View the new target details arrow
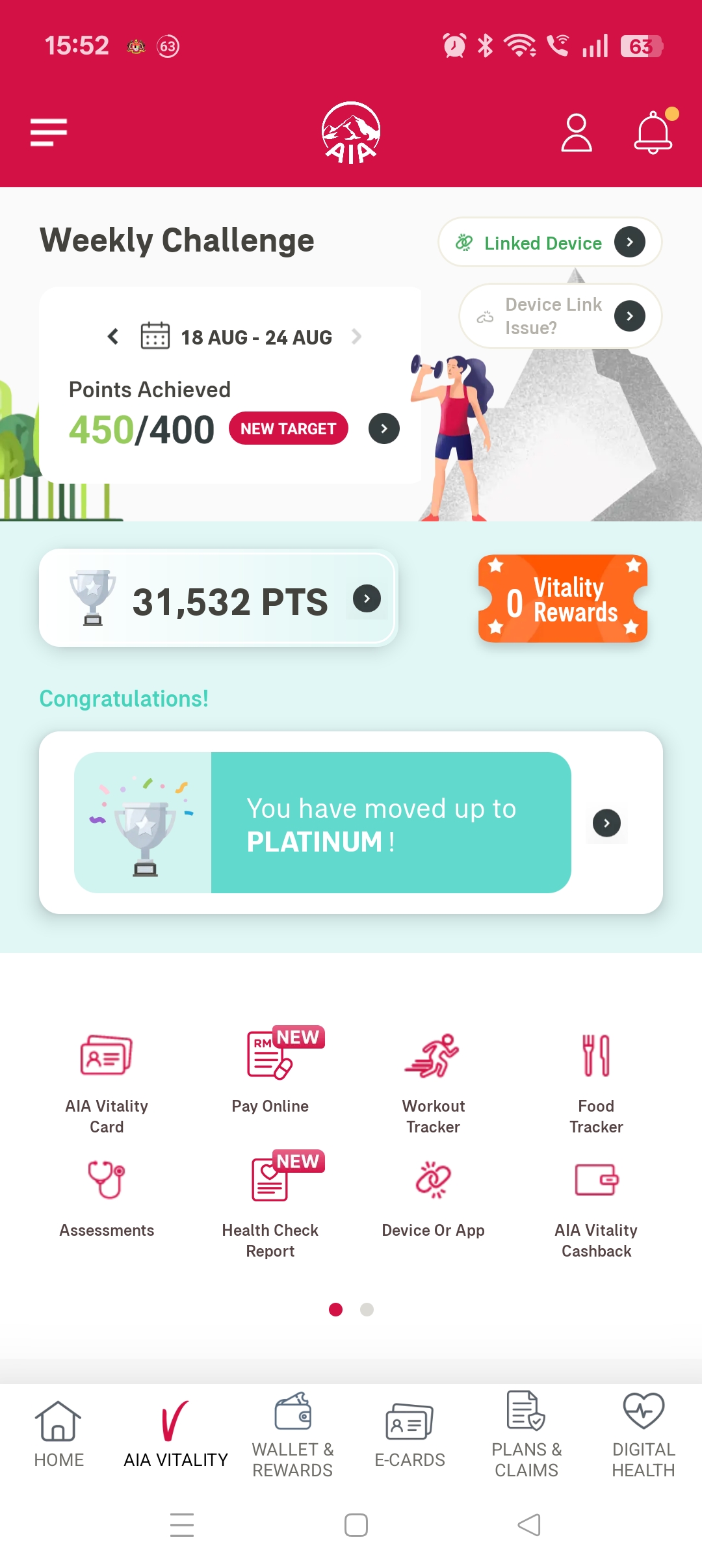702x1568 pixels. (383, 429)
